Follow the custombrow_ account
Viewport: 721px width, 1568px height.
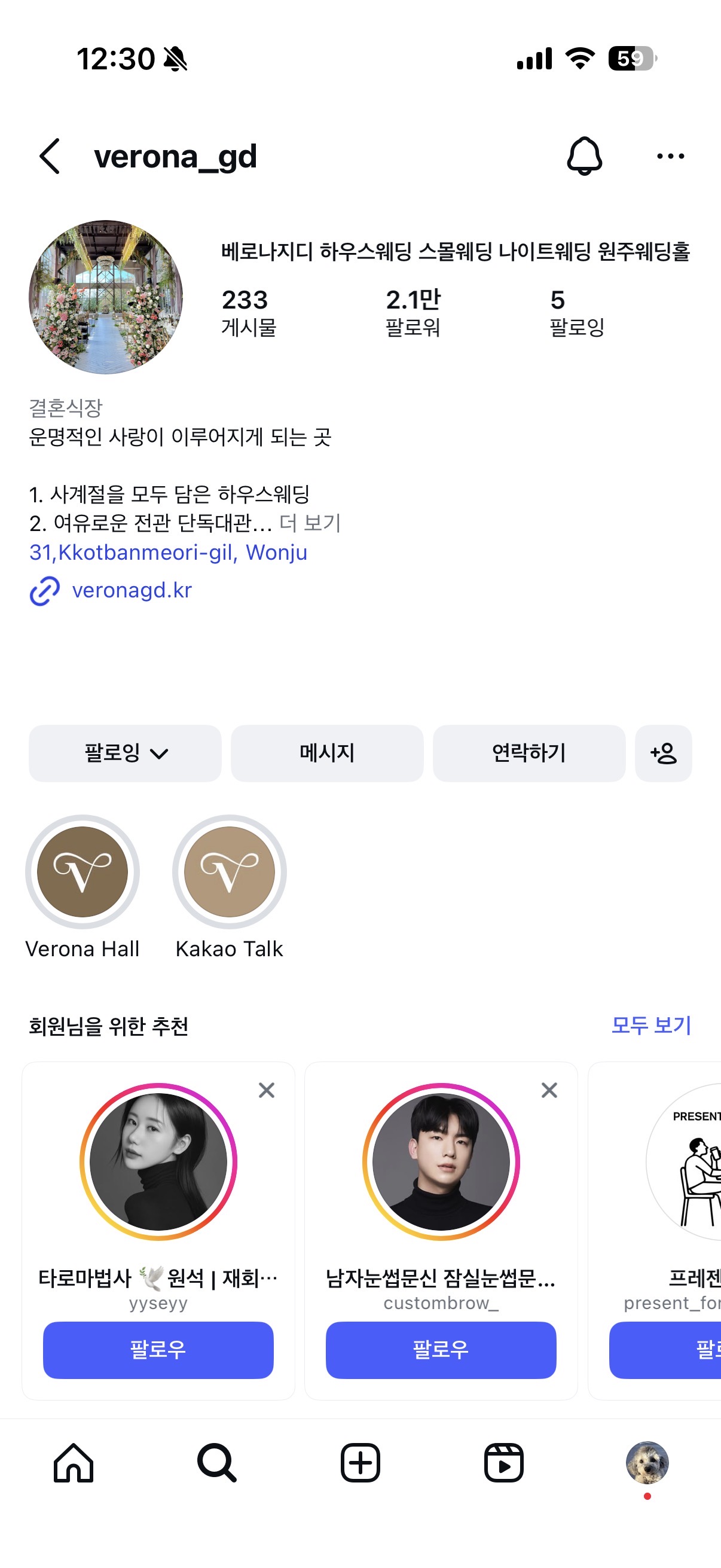pos(441,1350)
